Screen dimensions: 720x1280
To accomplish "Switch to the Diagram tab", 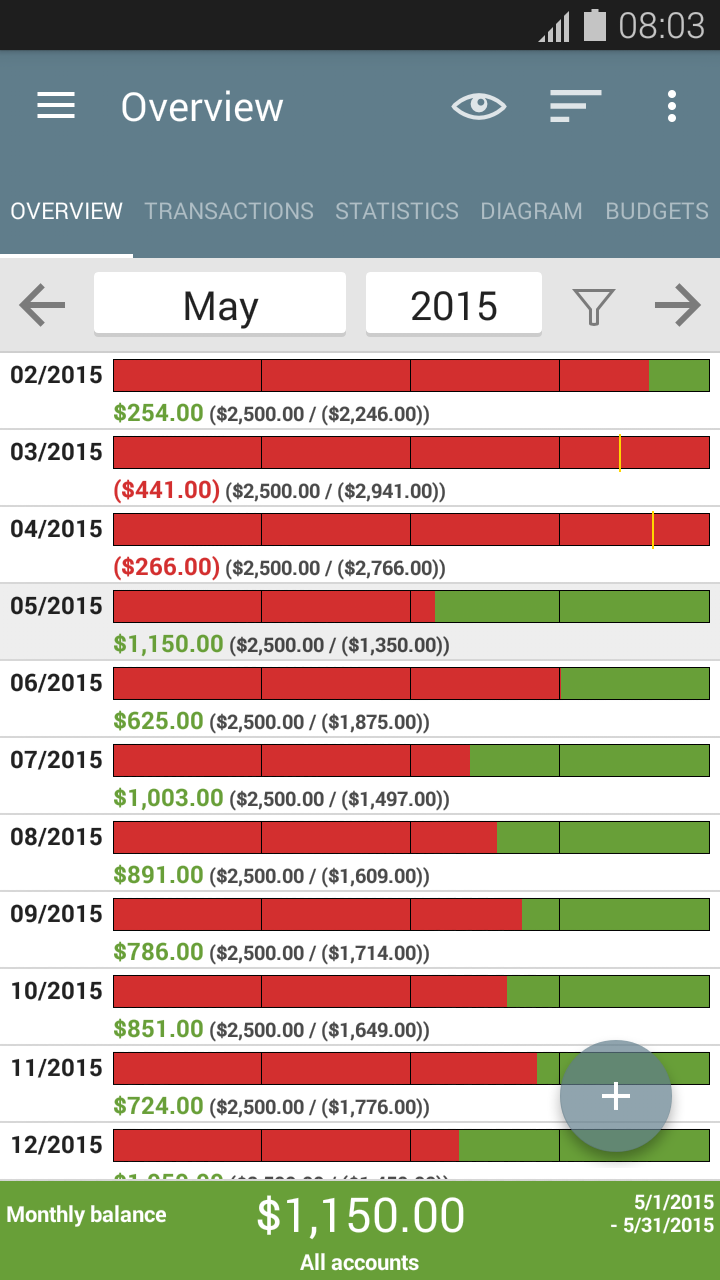I will (531, 212).
